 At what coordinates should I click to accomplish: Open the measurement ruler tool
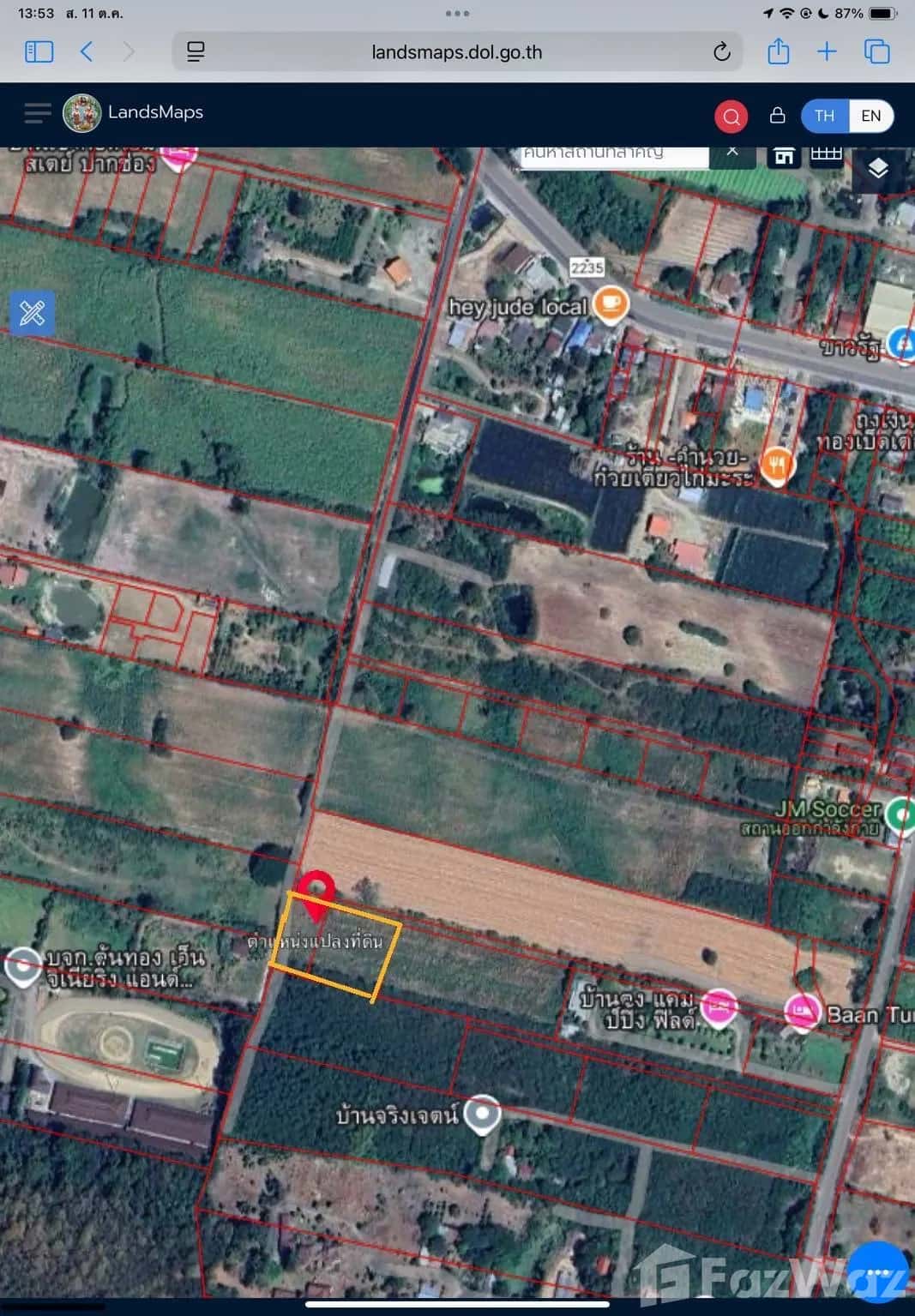(33, 312)
